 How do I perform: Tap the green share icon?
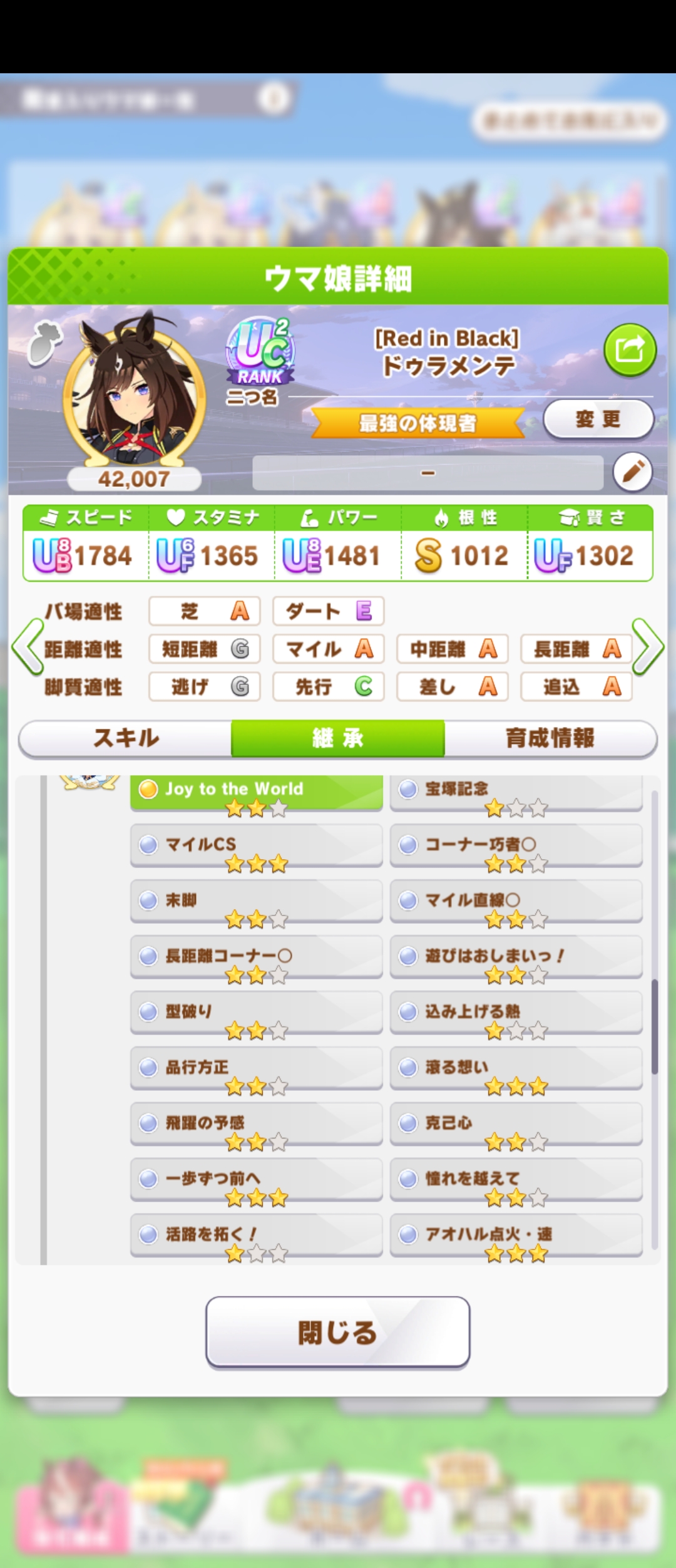pos(630,349)
